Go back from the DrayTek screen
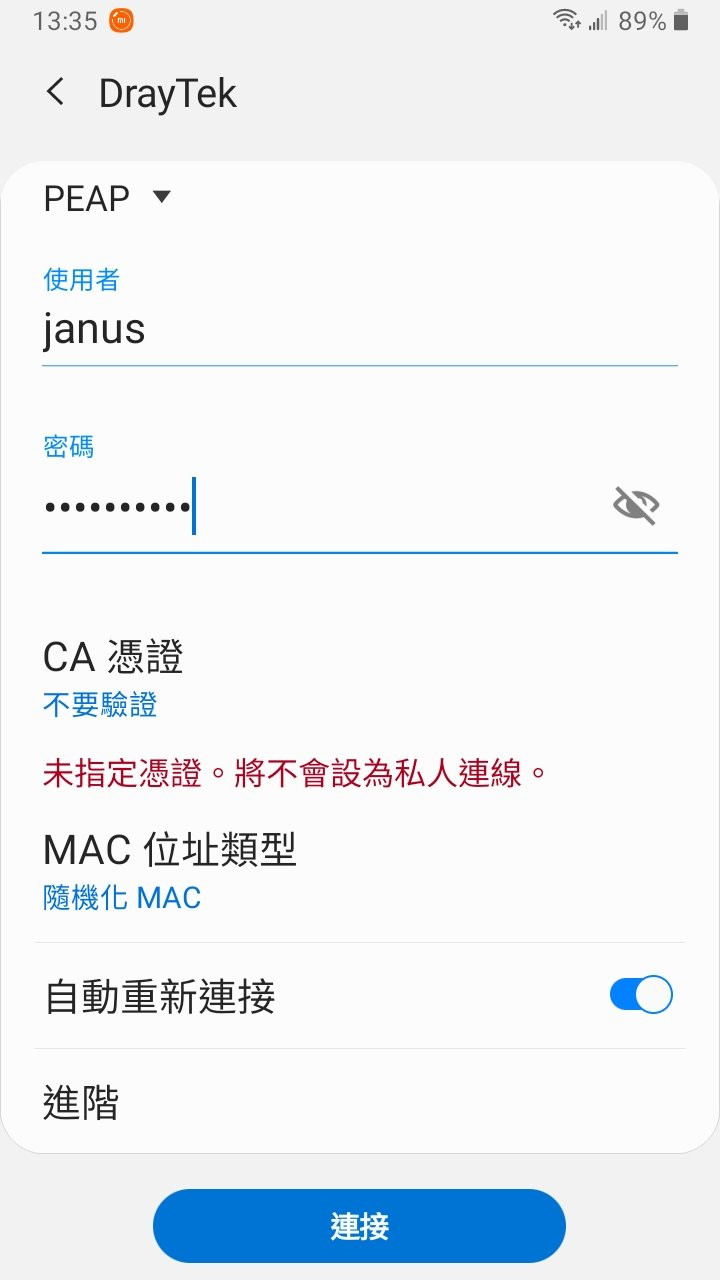 pos(56,93)
